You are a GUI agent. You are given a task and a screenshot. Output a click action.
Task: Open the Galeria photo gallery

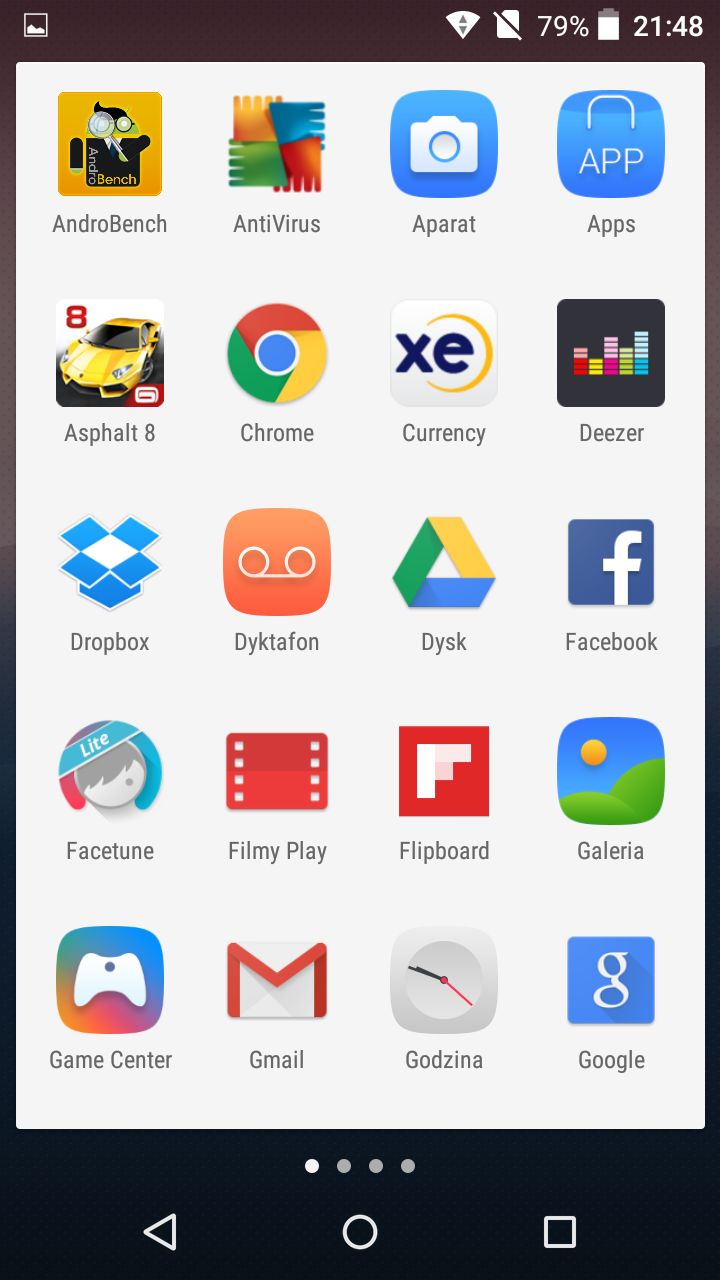(x=611, y=772)
